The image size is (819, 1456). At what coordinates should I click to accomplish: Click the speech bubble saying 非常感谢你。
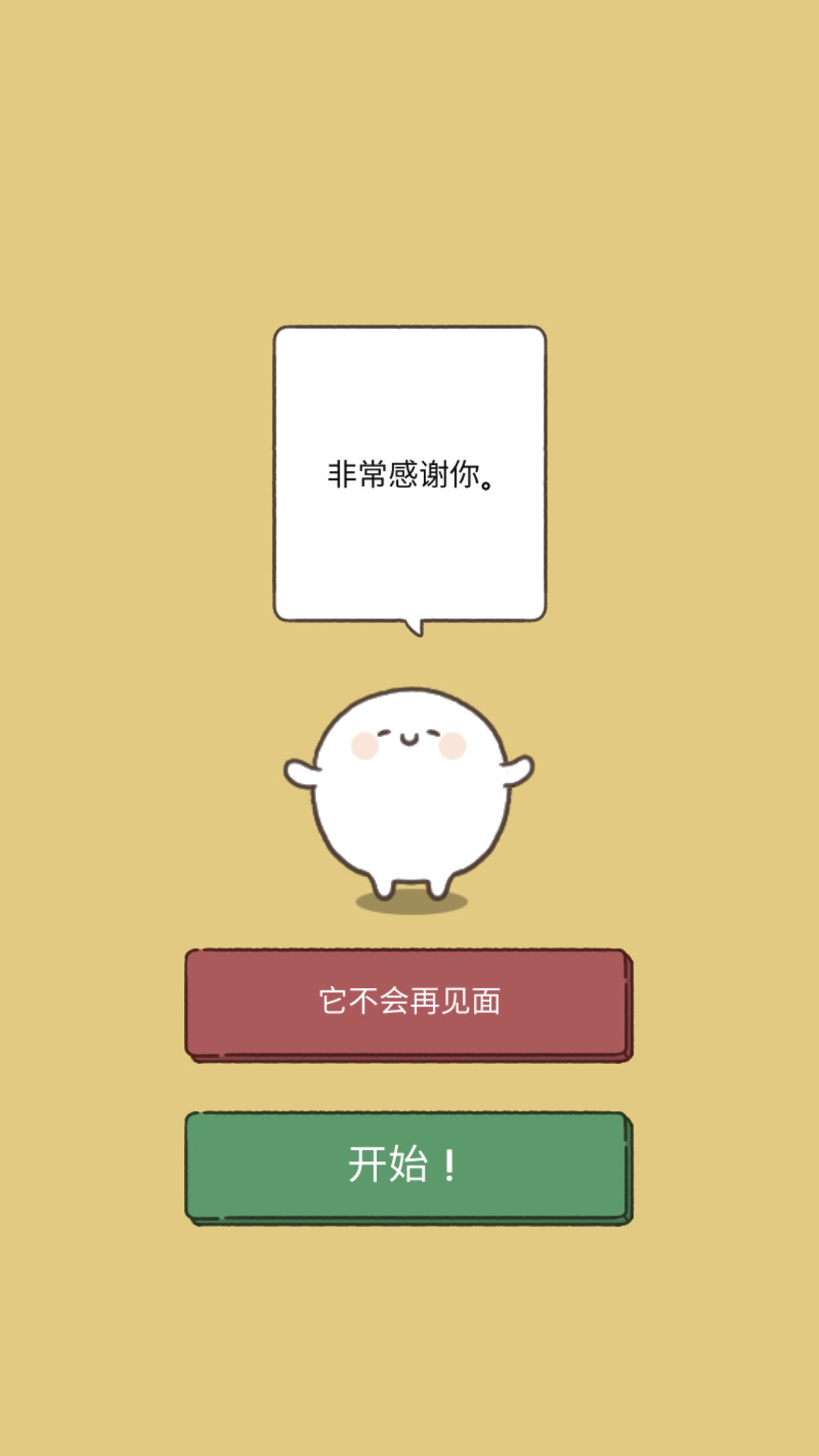point(409,474)
